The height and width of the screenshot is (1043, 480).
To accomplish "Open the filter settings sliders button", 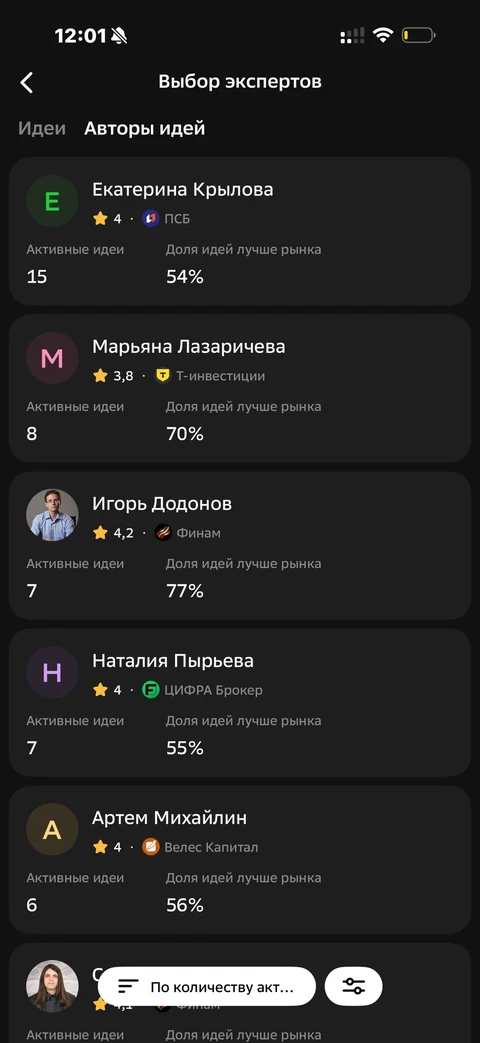I will tap(354, 986).
